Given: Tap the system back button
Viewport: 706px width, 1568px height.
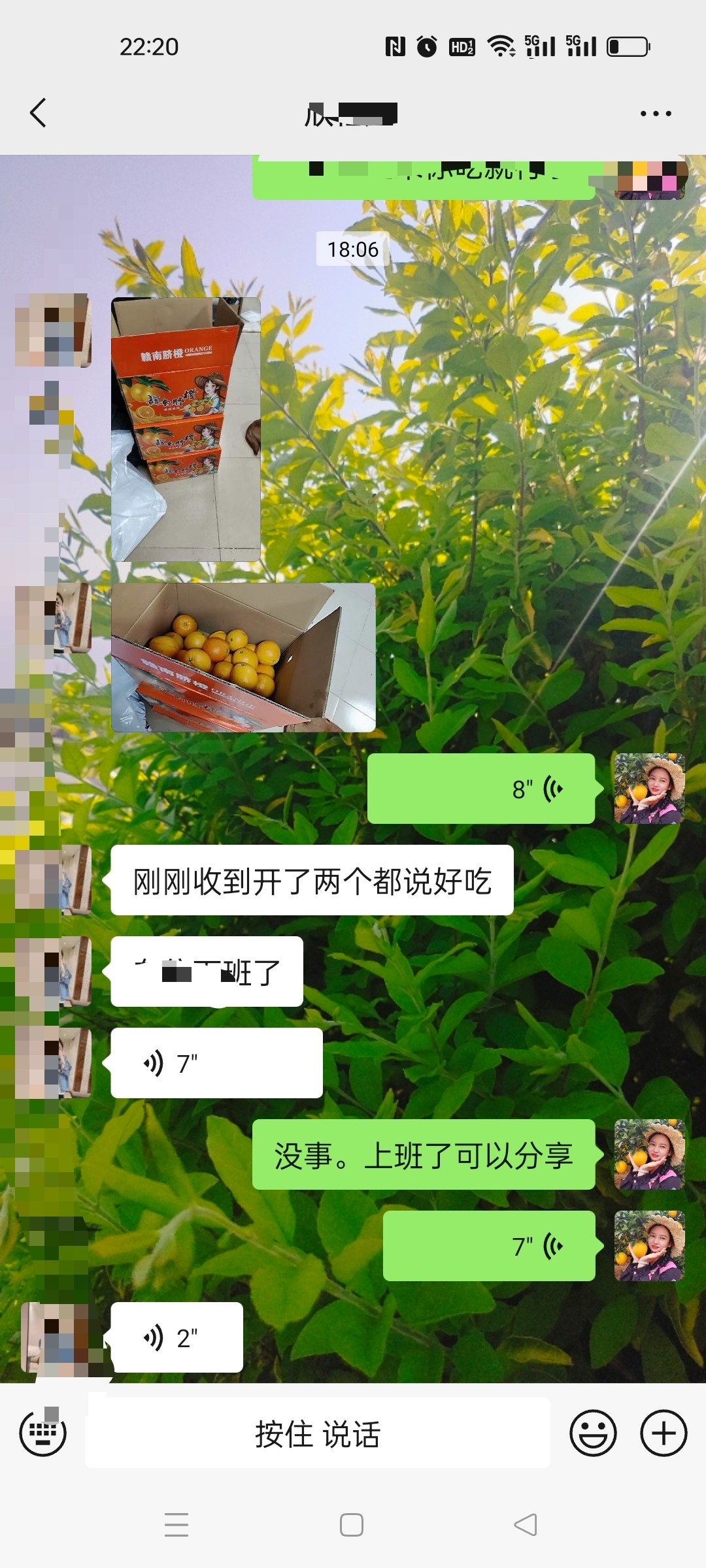Looking at the screenshot, I should (526, 1525).
